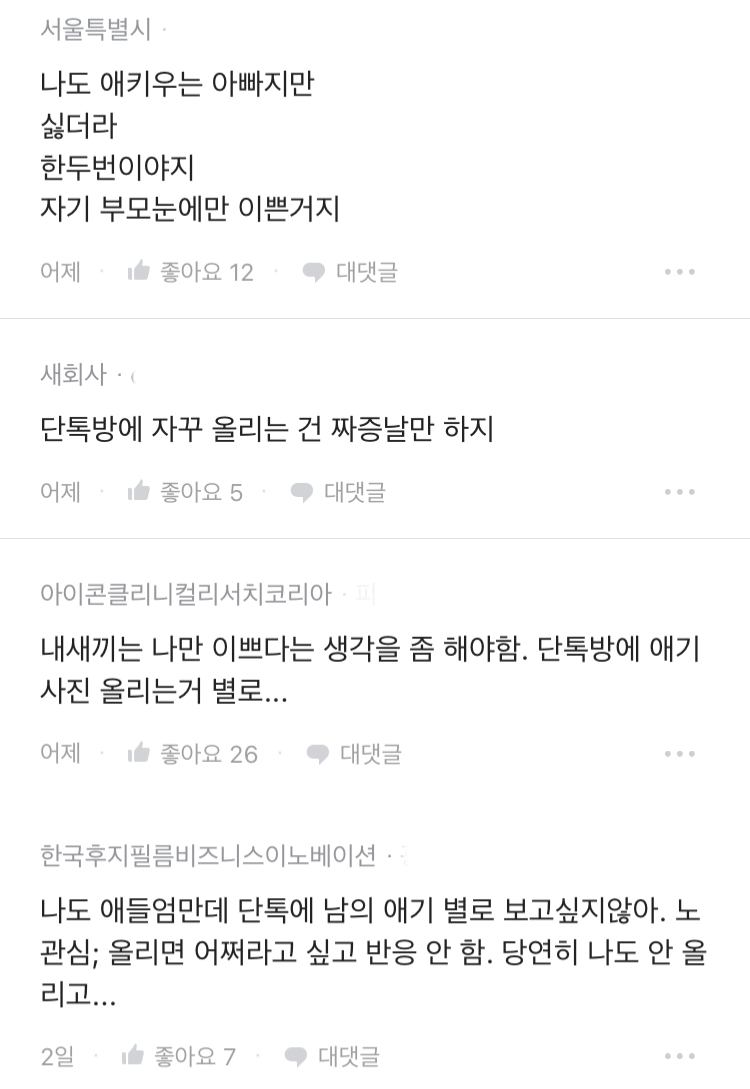The height and width of the screenshot is (1089, 750).
Task: Open more options for 서울특별시 comment
Action: 679,272
